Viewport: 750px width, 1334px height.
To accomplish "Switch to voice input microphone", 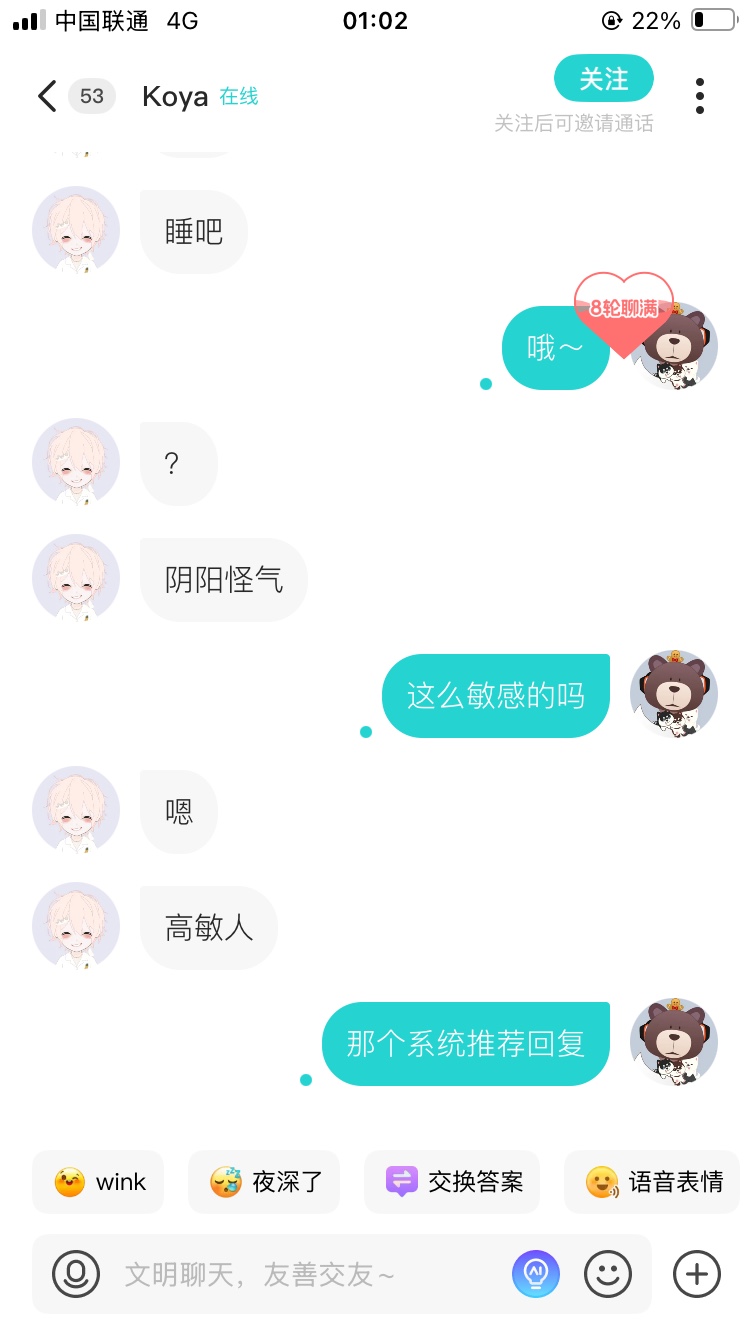I will coord(76,1274).
